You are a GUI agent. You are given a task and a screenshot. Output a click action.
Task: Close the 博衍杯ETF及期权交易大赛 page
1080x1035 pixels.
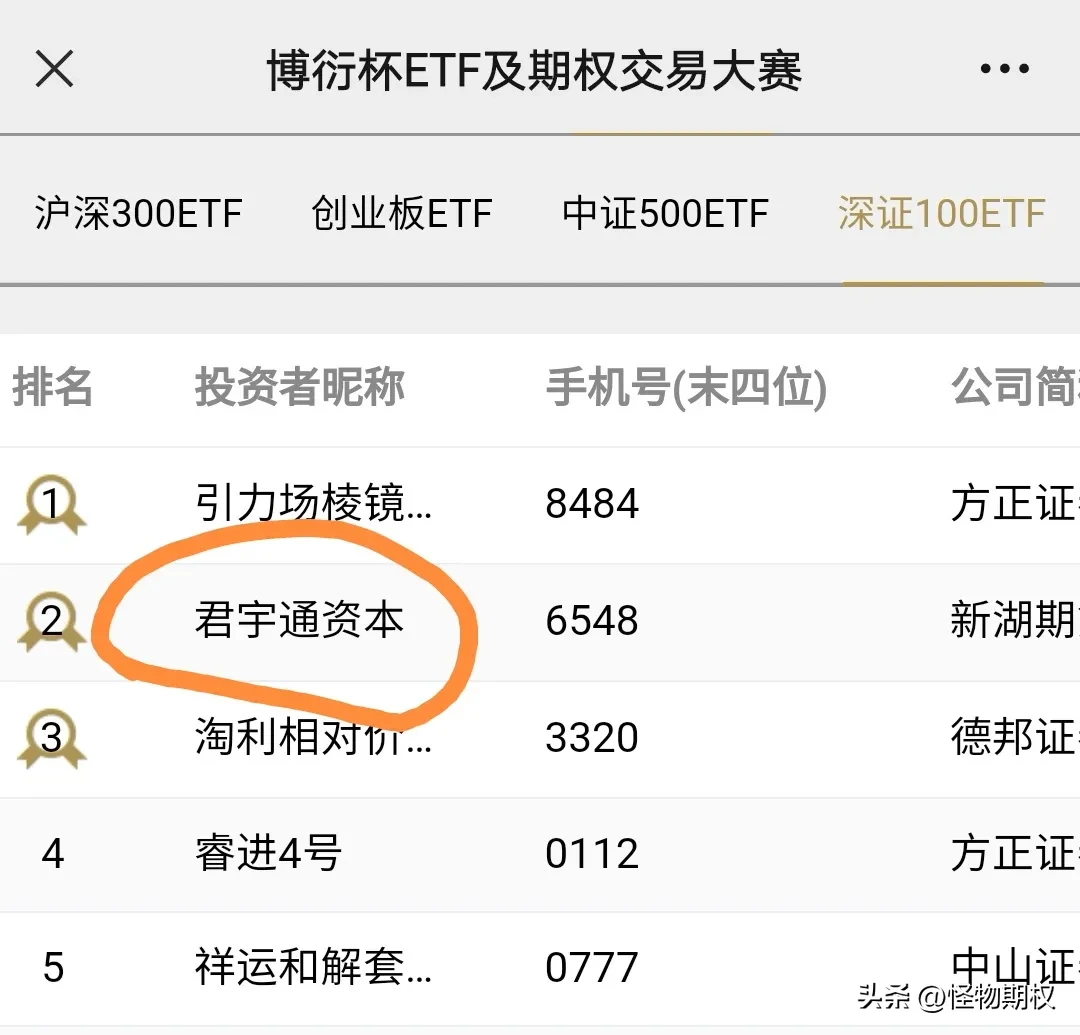[x=54, y=69]
